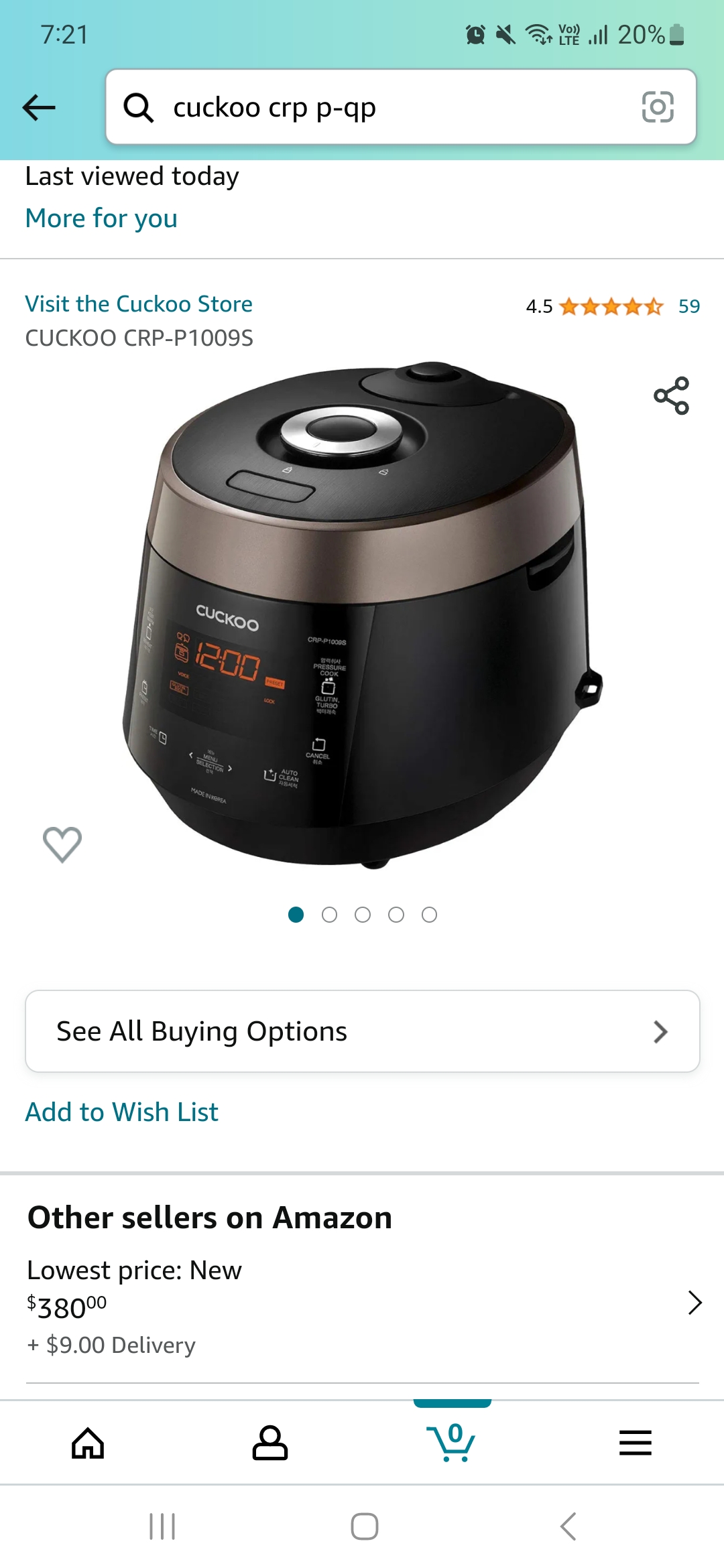Tap the search box with cuckoo crp p-qp
The image size is (724, 1568).
[375, 107]
